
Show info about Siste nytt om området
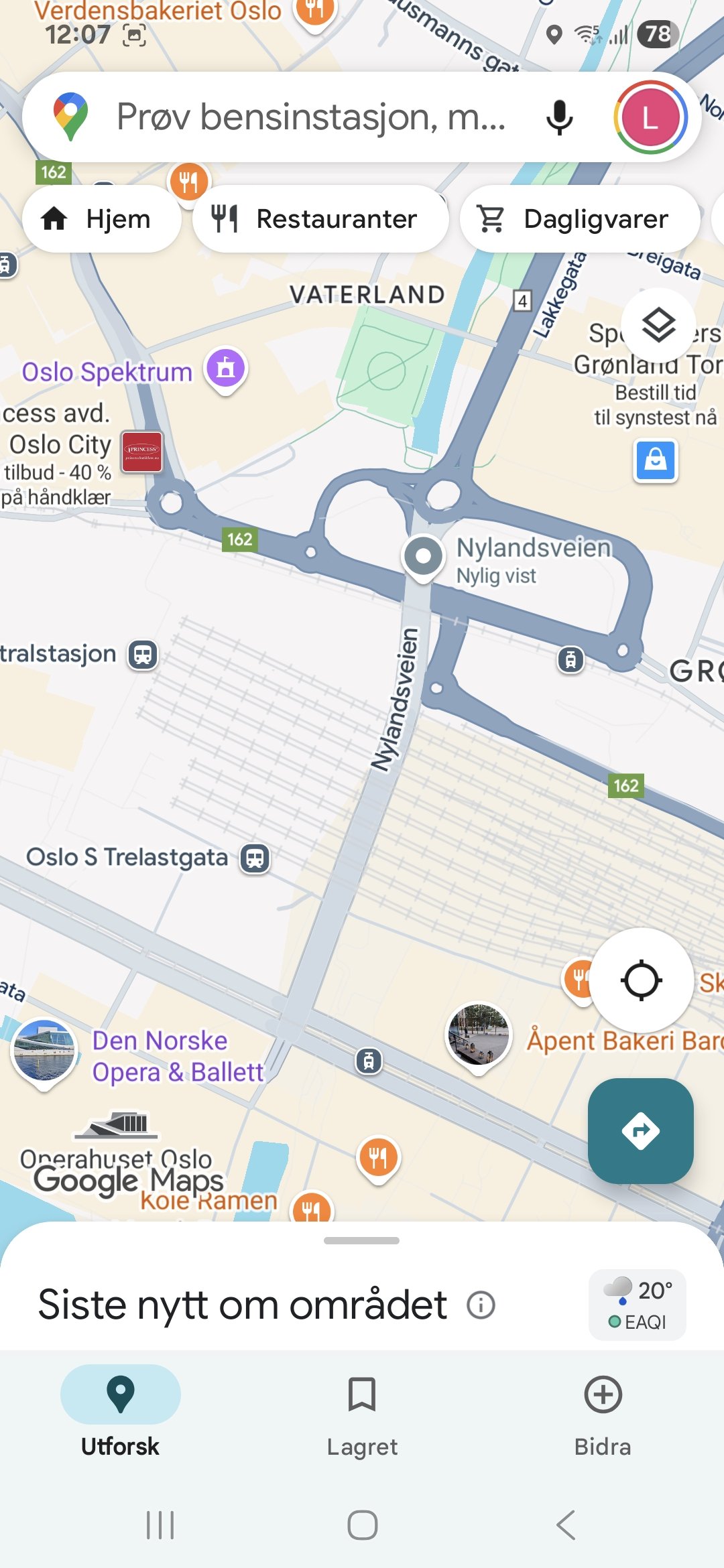tap(481, 1305)
